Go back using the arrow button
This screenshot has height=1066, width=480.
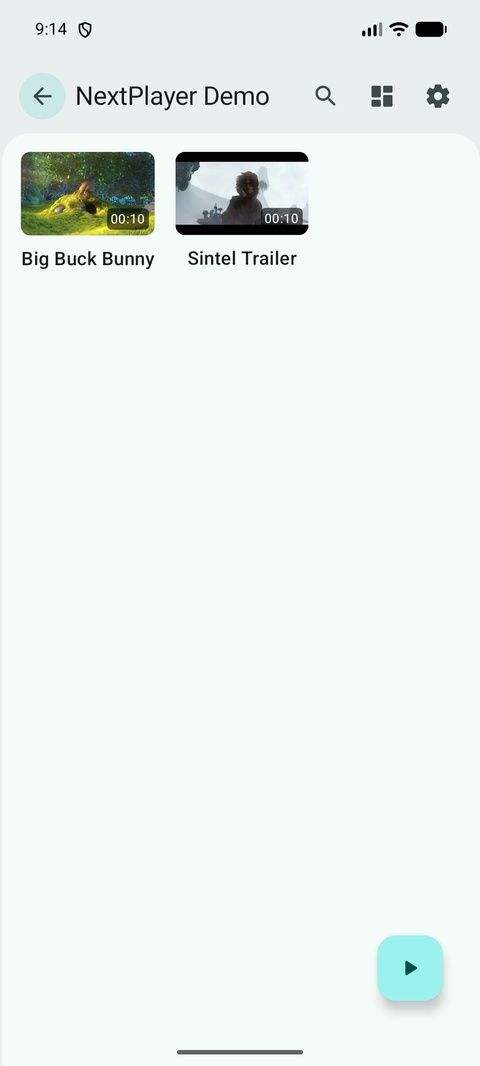coord(42,96)
